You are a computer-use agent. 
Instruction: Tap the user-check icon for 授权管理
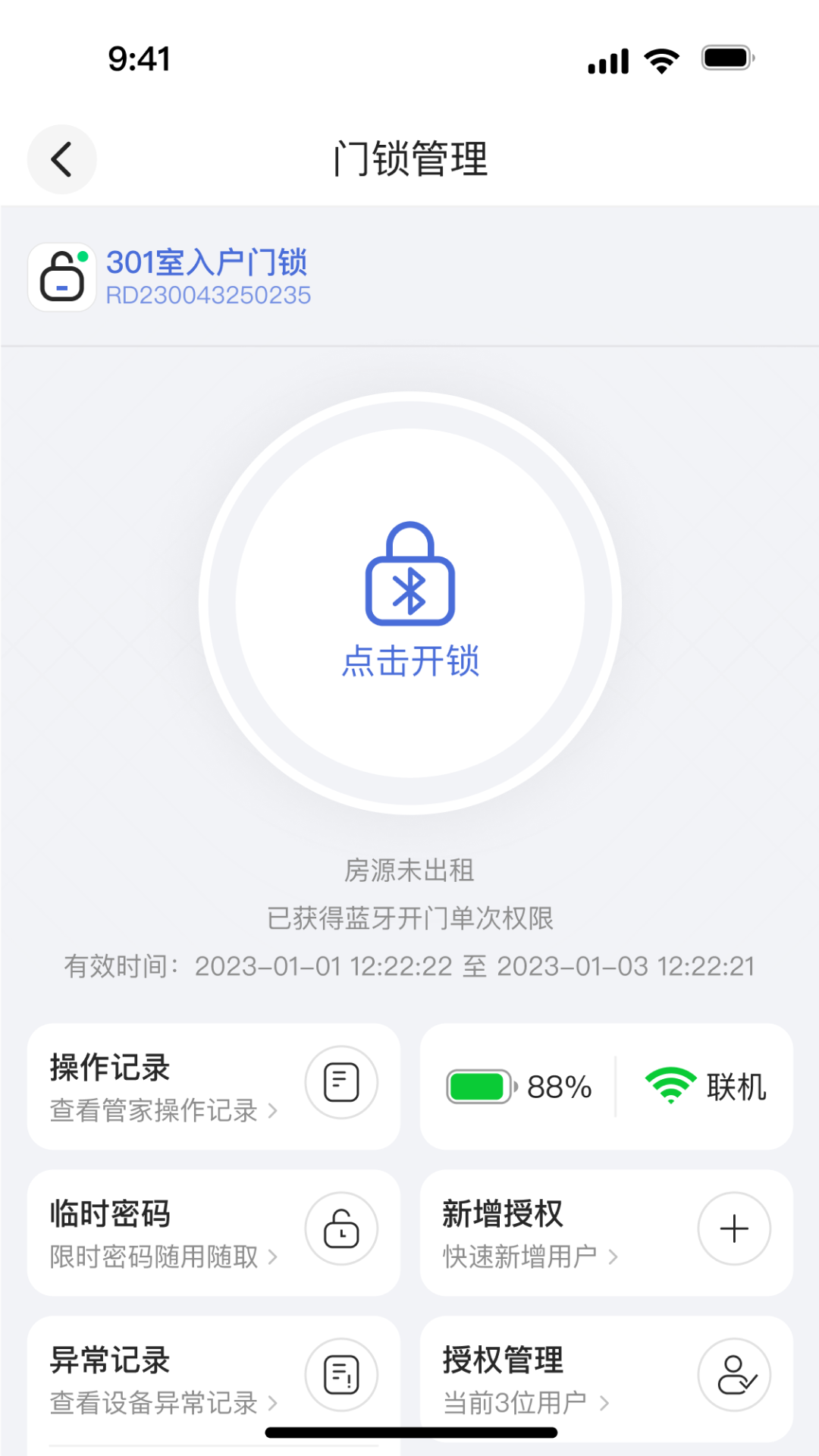coord(733,1376)
